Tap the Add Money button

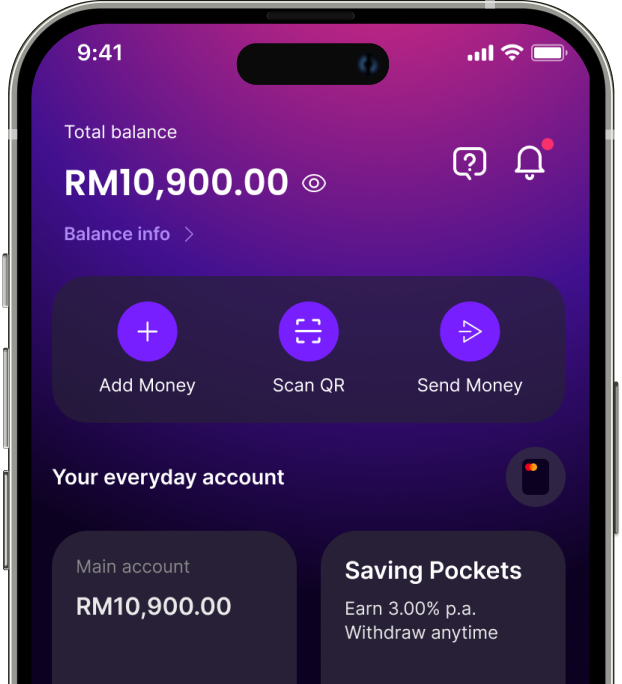click(x=147, y=332)
